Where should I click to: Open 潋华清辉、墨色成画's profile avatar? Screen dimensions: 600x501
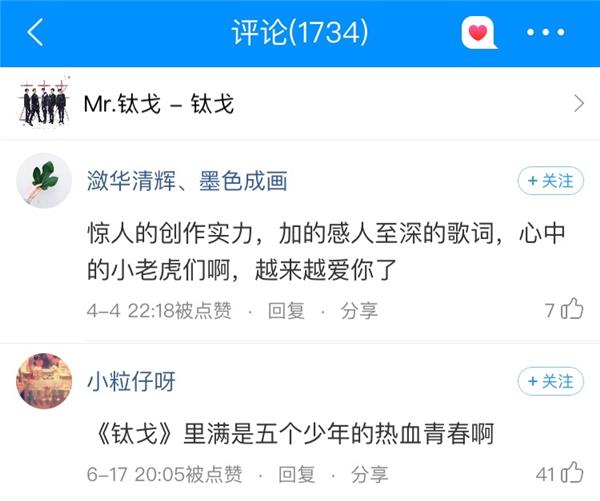click(44, 181)
